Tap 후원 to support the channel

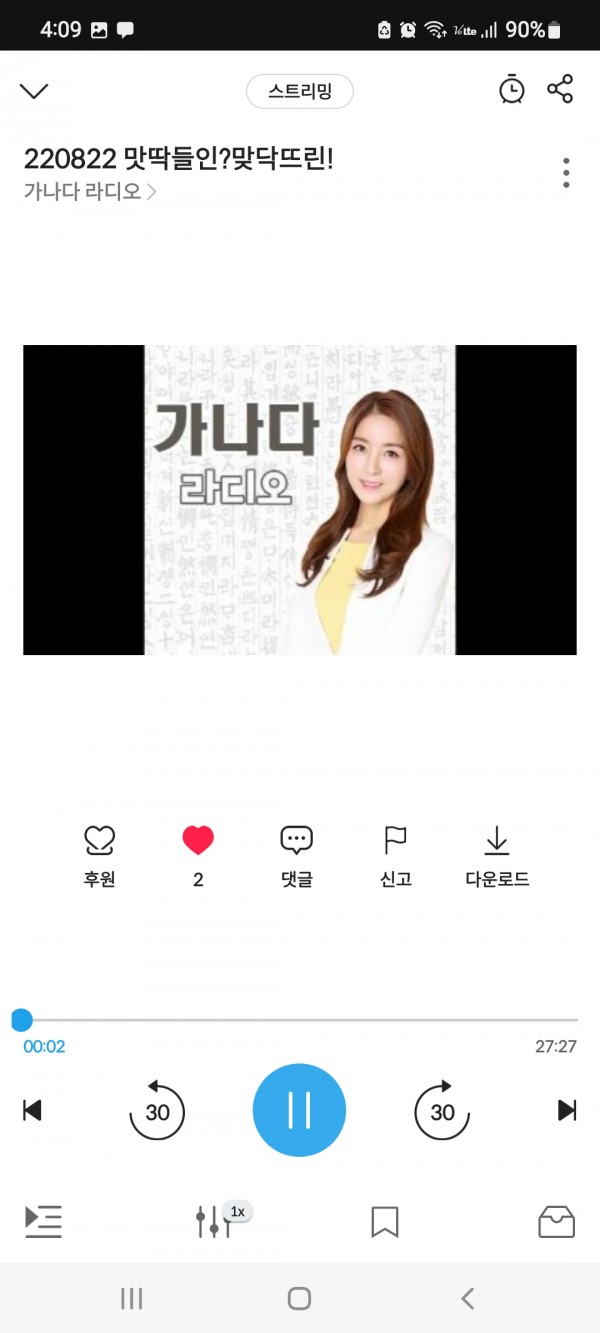click(99, 855)
